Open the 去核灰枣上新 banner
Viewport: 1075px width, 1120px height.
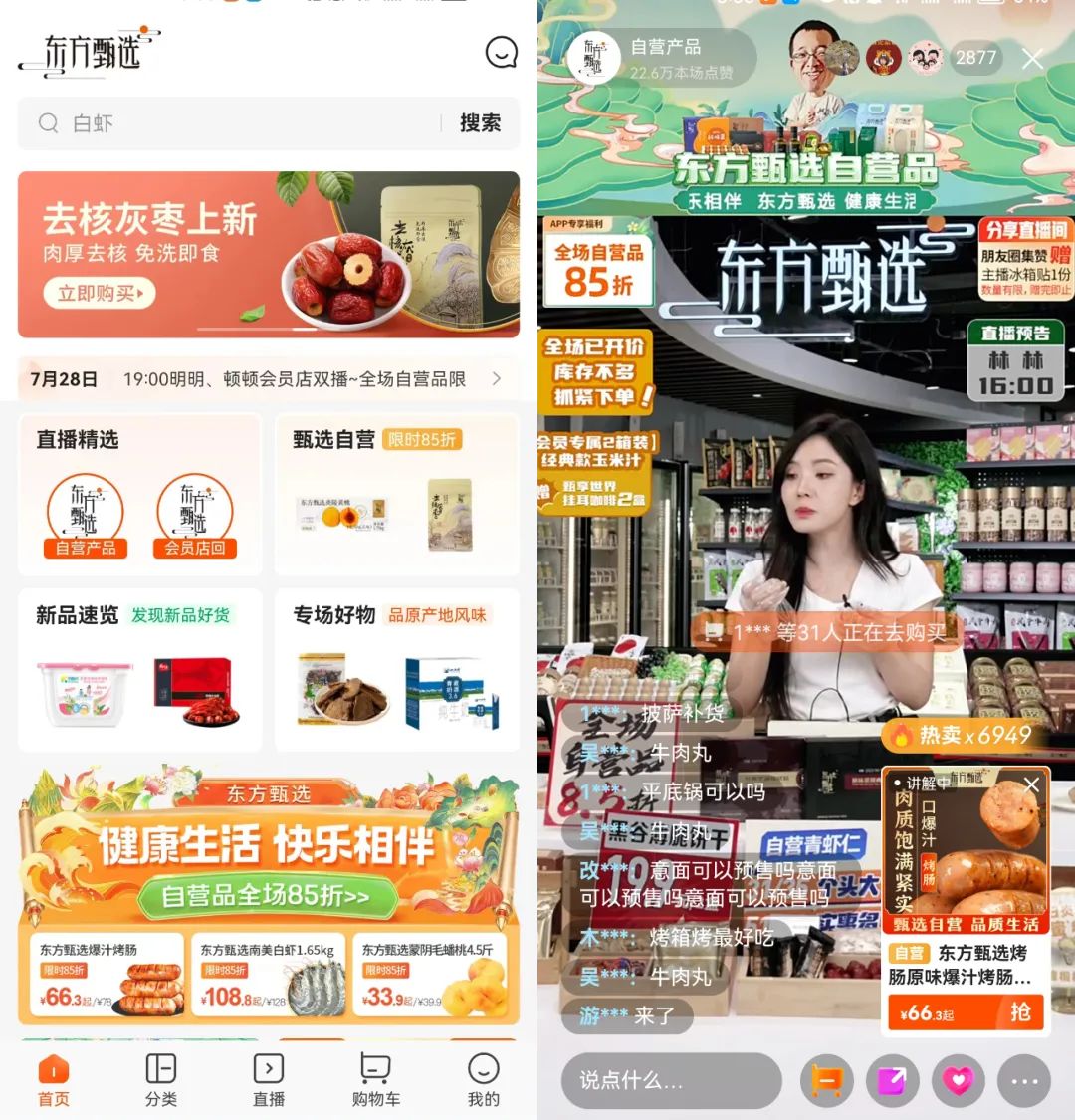[269, 254]
